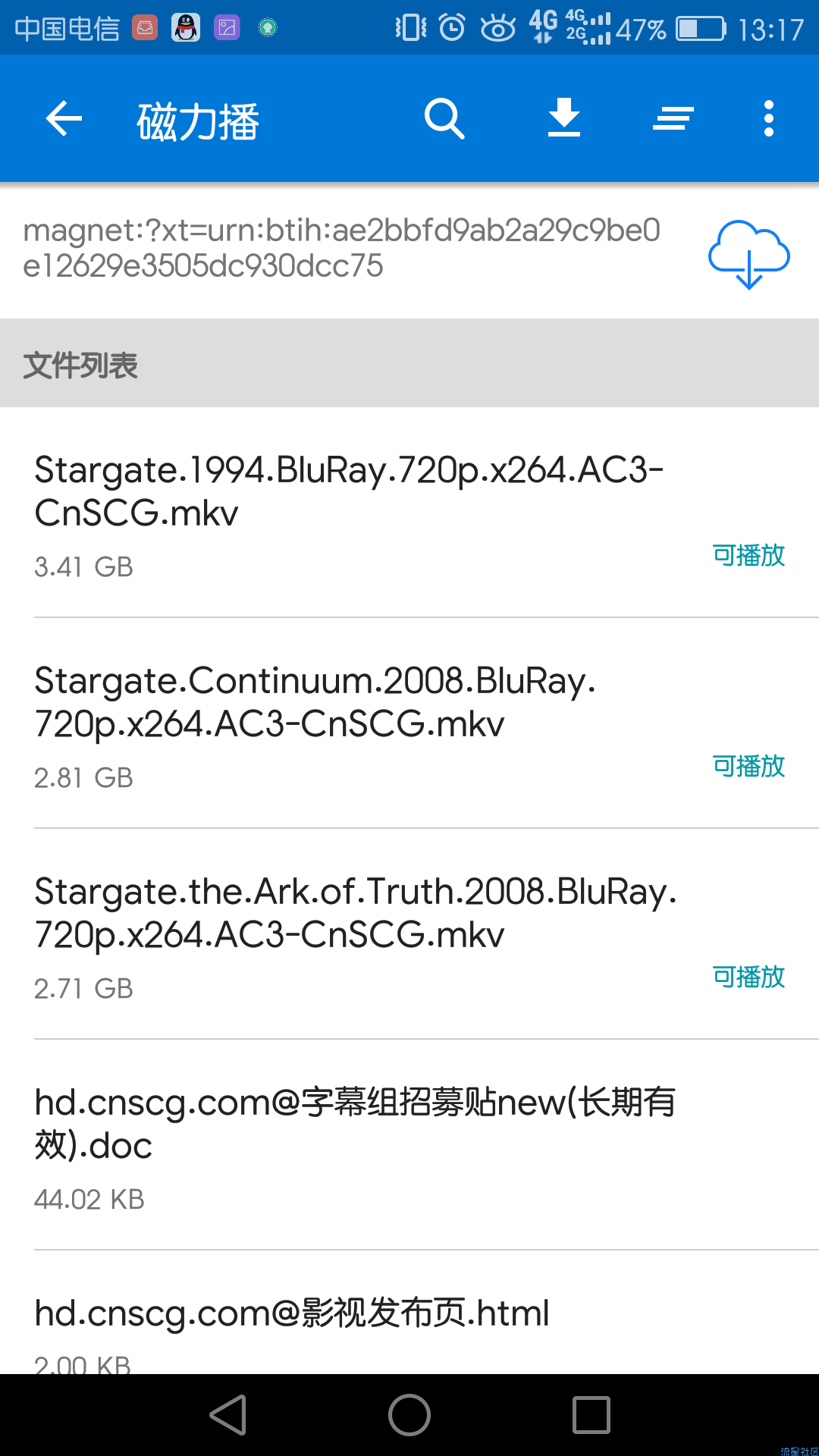Go back using the app bar arrow
This screenshot has height=1456, width=819.
pyautogui.click(x=64, y=119)
